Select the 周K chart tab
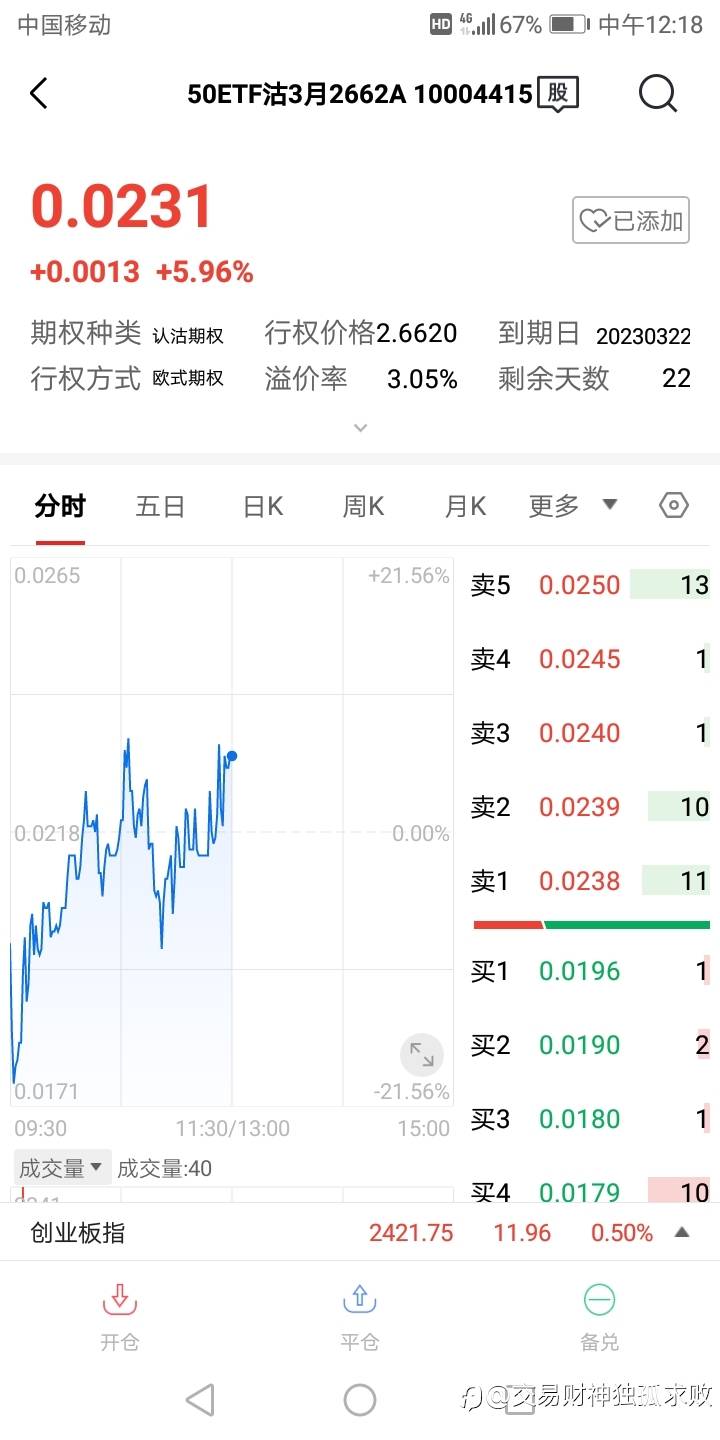This screenshot has width=720, height=1440. click(363, 506)
